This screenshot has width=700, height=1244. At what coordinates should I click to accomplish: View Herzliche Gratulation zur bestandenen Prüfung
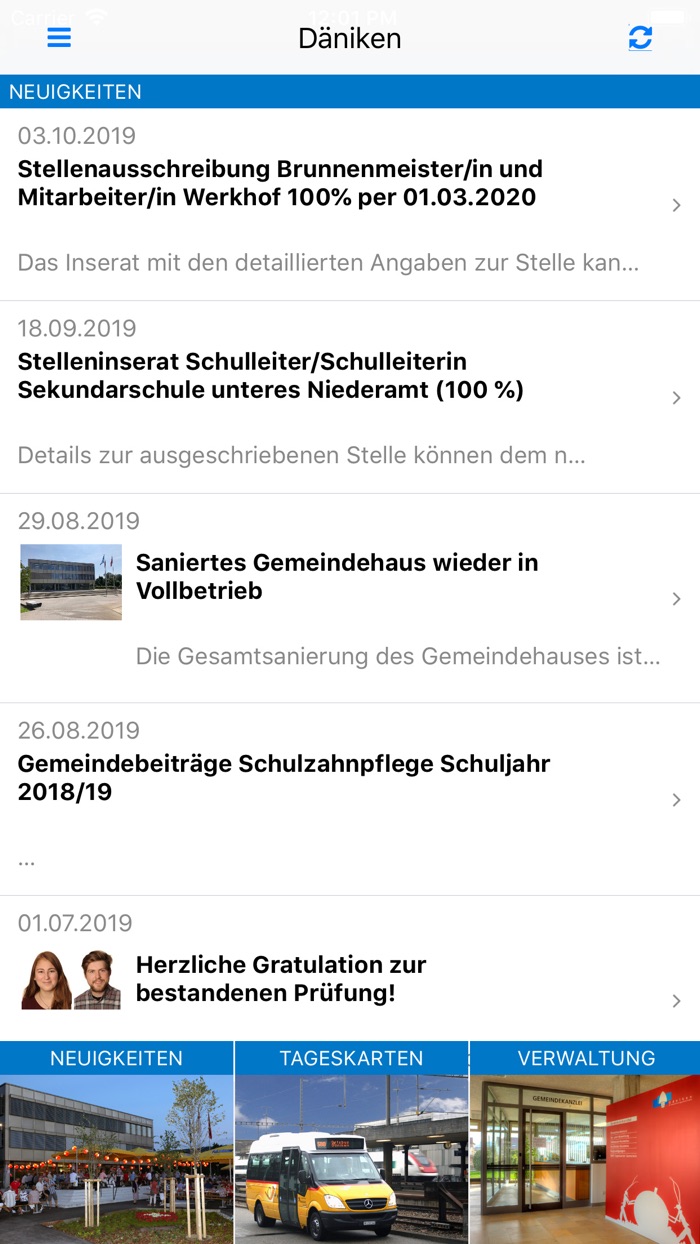(340, 980)
